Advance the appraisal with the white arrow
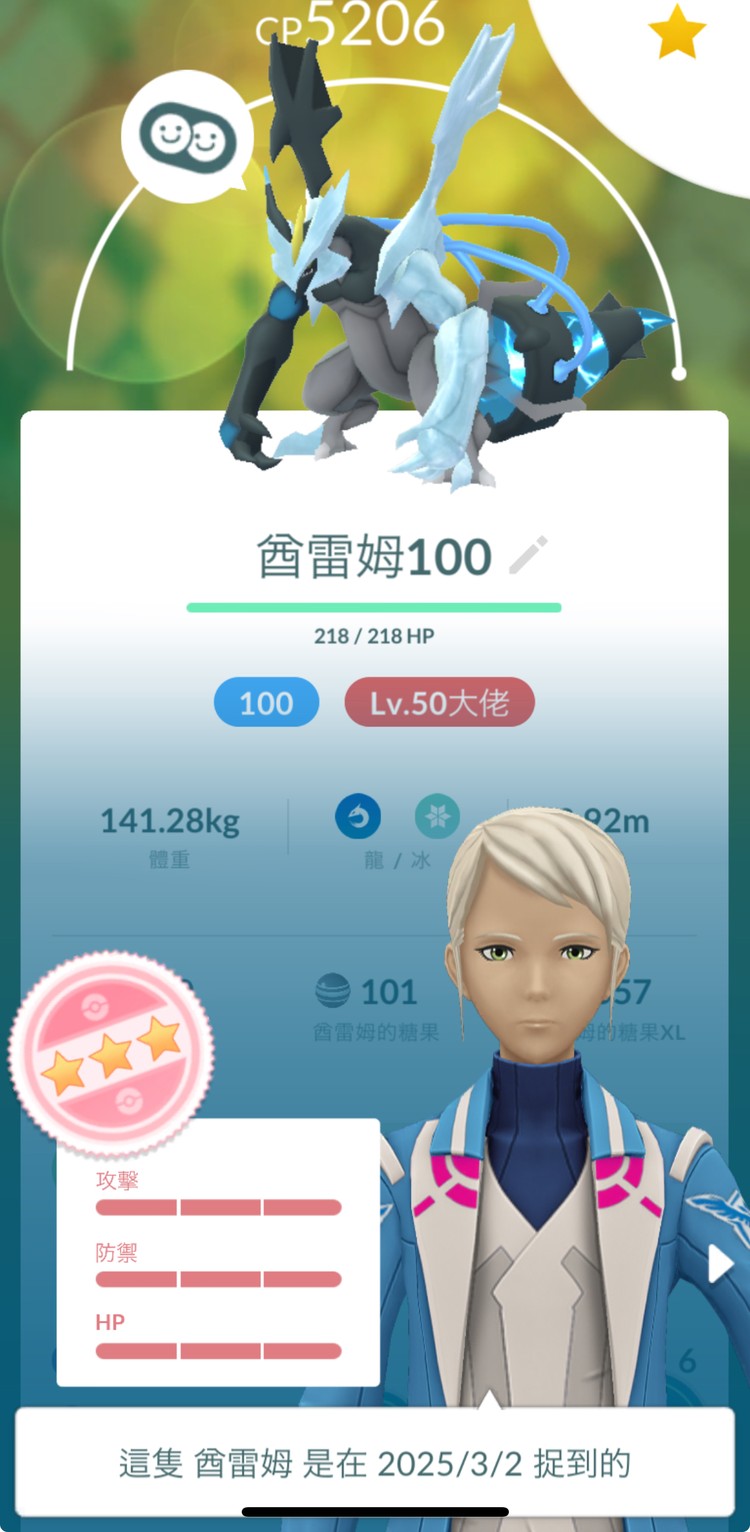This screenshot has height=1532, width=750. pos(720,1264)
